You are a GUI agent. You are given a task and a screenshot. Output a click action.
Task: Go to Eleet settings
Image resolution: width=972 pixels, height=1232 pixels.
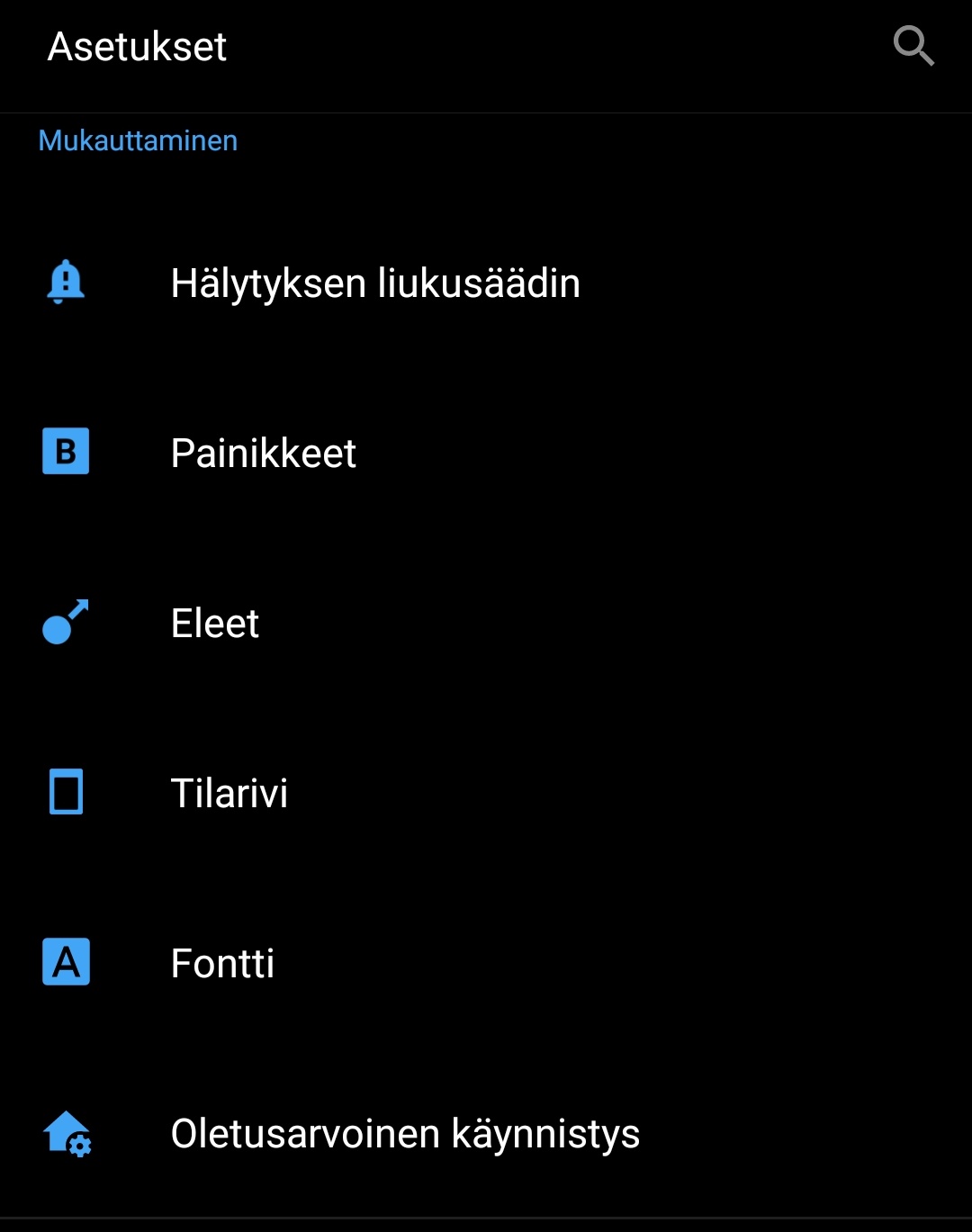click(x=215, y=623)
